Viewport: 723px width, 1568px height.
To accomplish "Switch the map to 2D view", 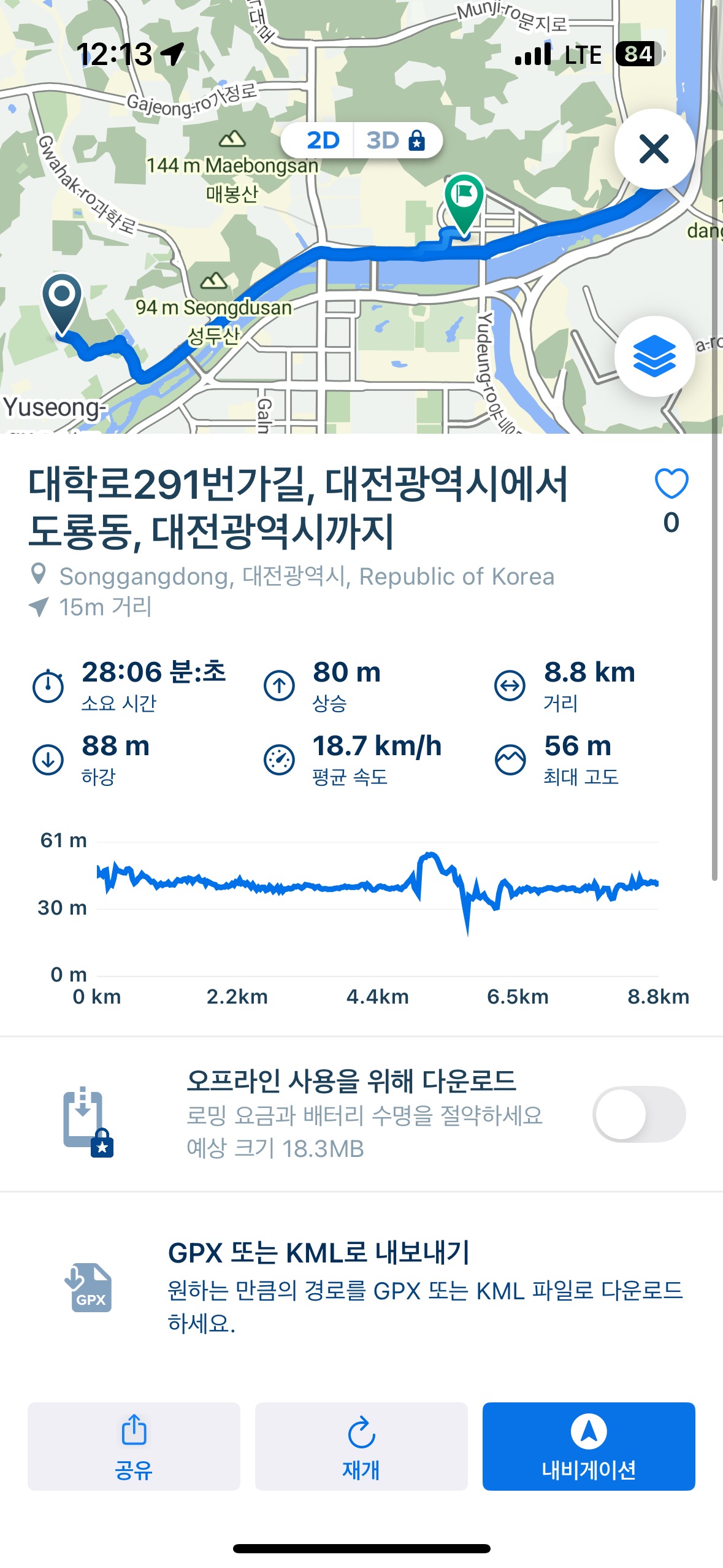I will click(x=323, y=140).
